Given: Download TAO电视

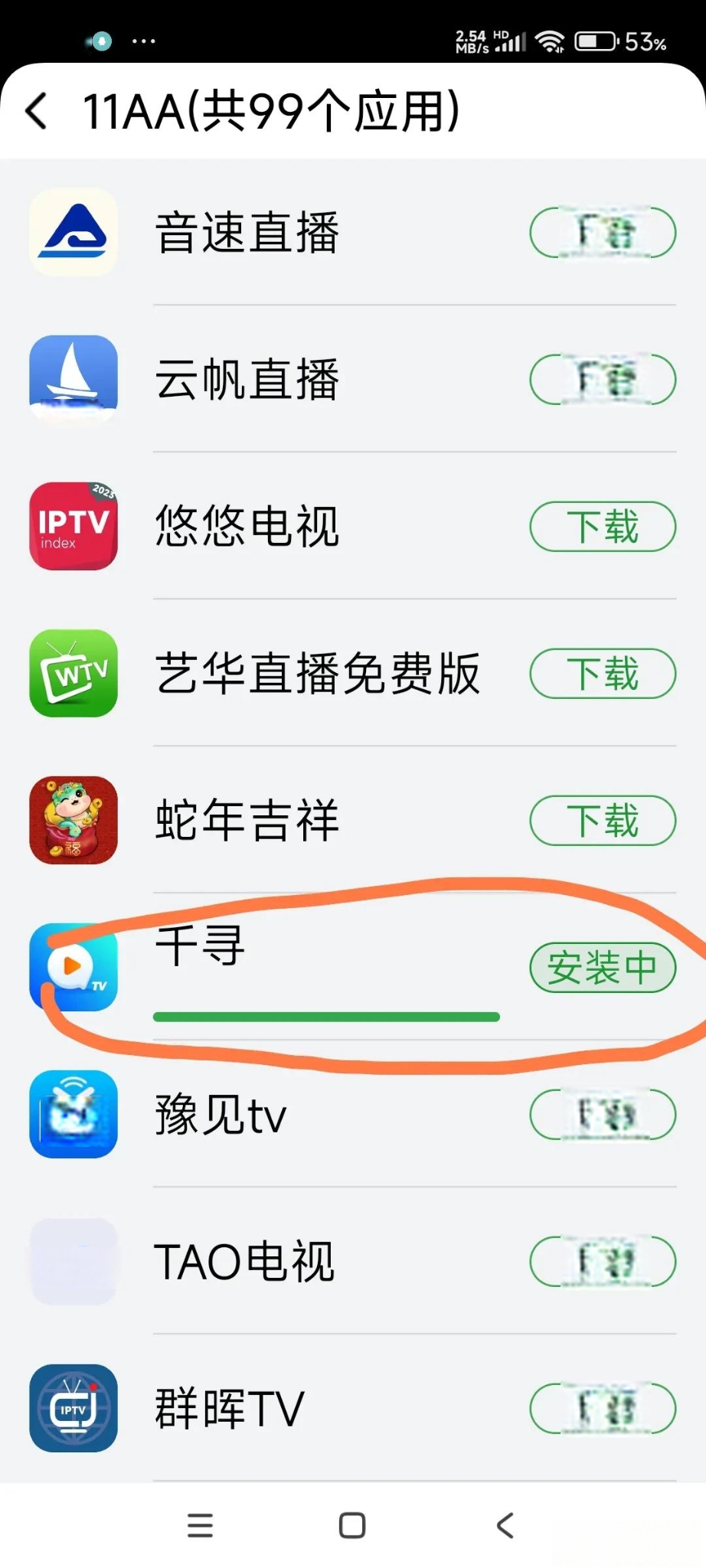Looking at the screenshot, I should point(603,1261).
